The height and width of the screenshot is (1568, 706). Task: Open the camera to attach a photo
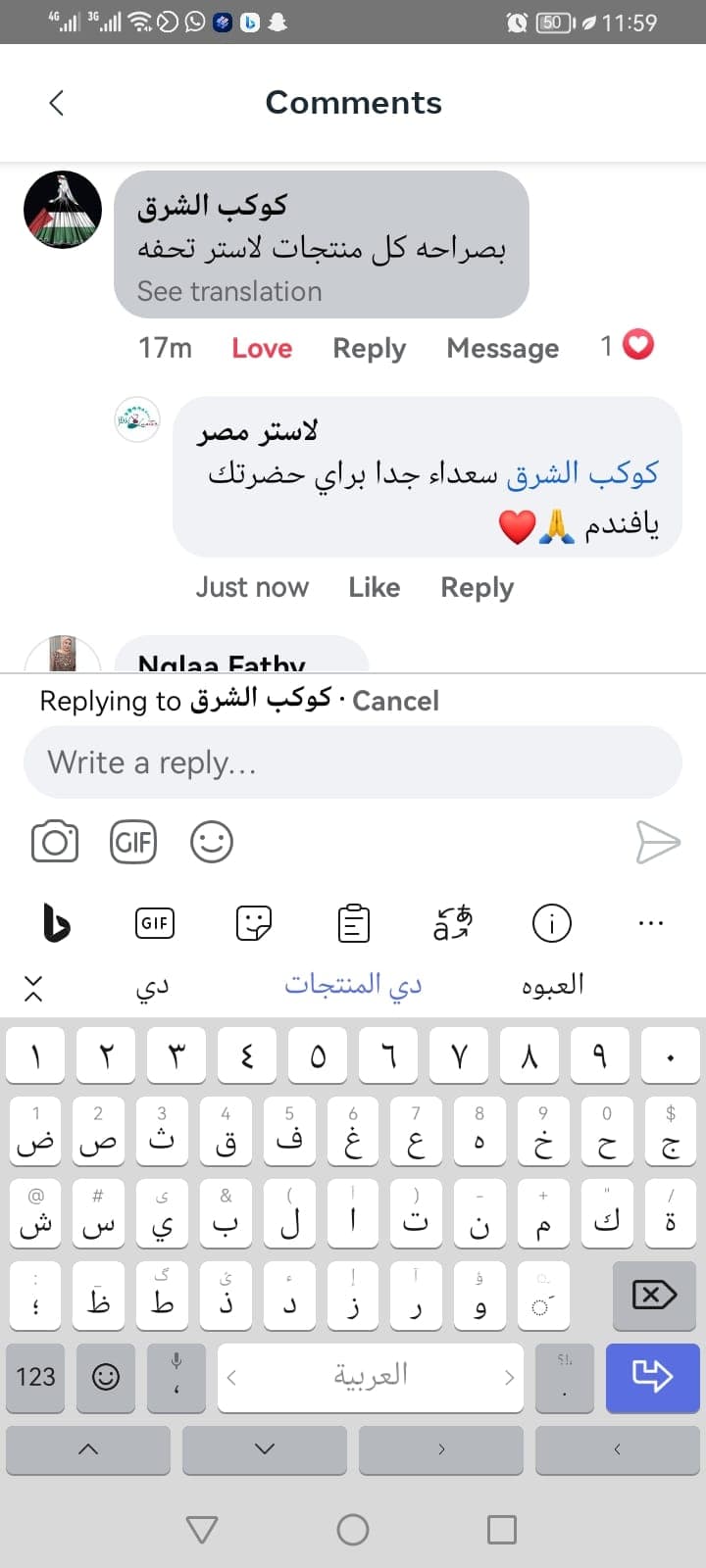click(55, 841)
